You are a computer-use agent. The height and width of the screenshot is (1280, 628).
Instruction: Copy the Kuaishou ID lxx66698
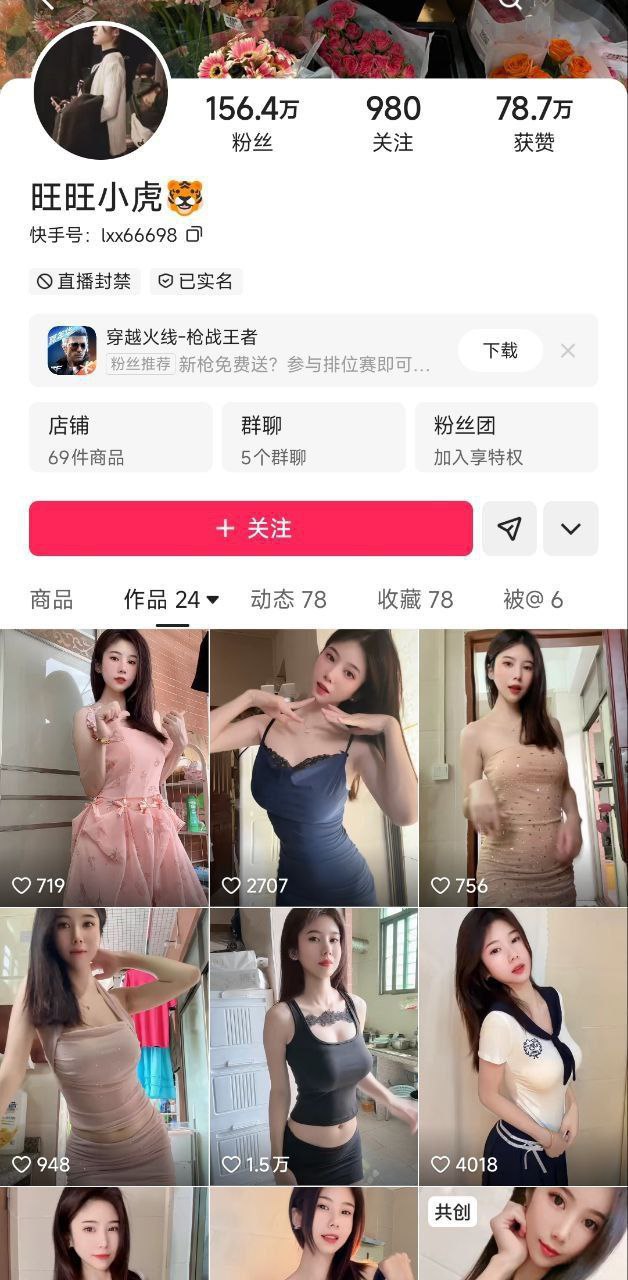[x=194, y=235]
